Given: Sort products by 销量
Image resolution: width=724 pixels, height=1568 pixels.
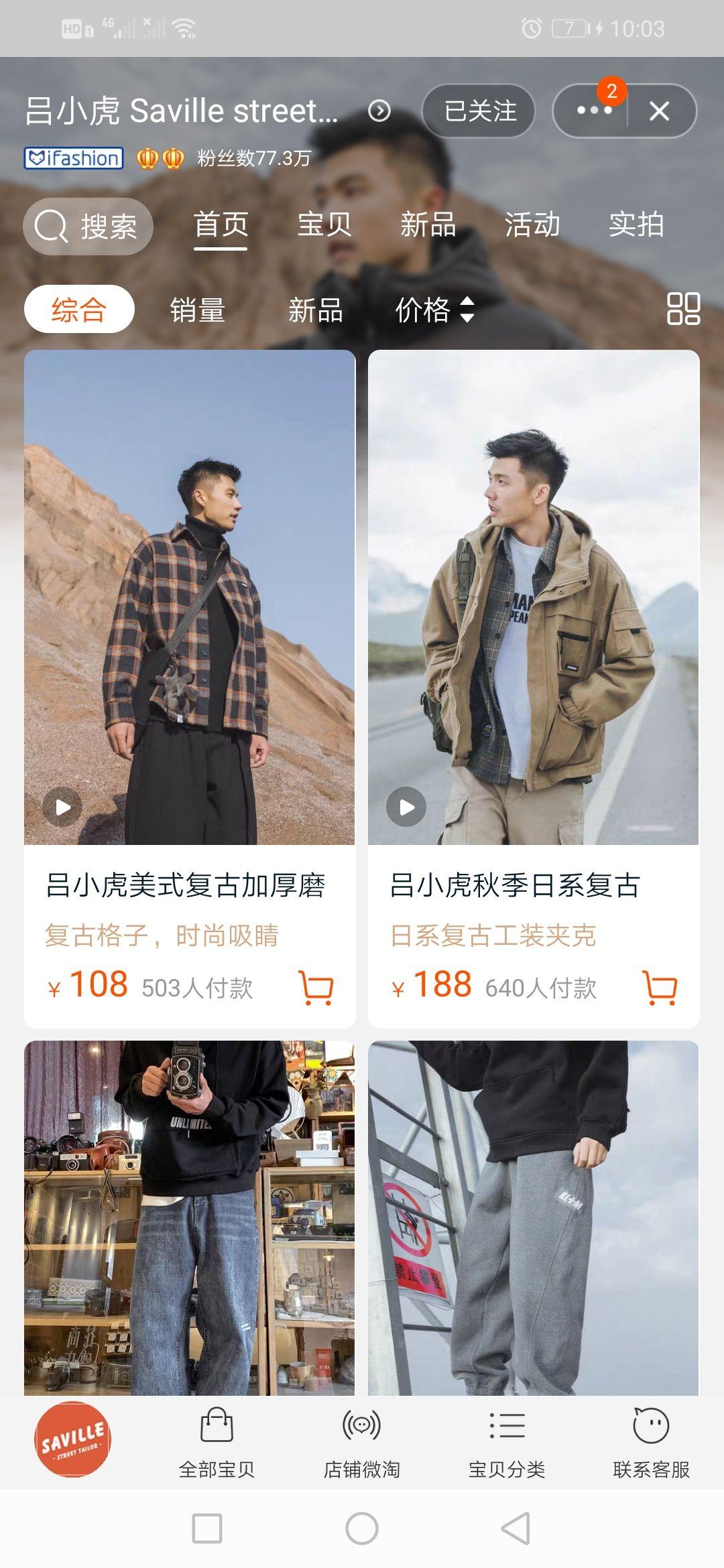Looking at the screenshot, I should [x=197, y=310].
